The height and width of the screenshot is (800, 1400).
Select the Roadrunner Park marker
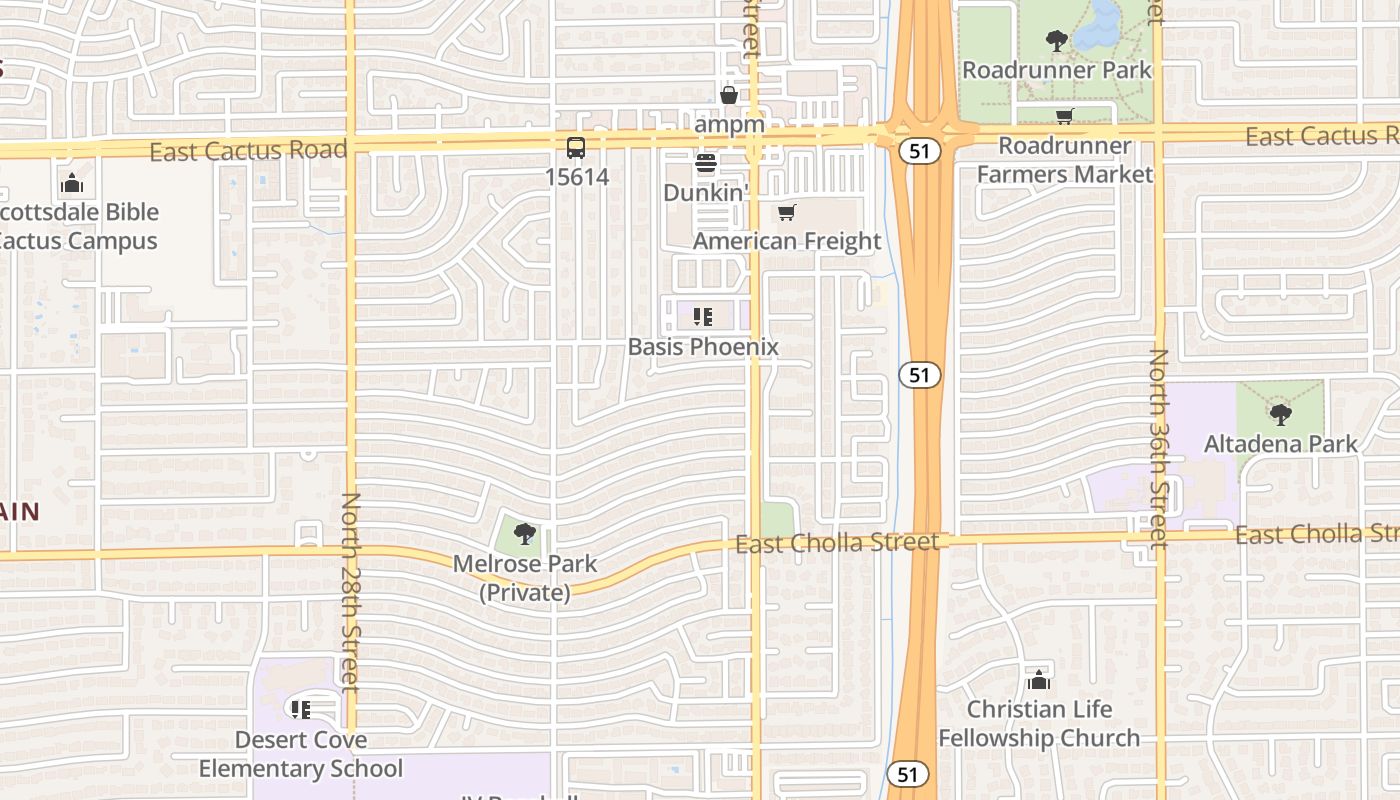pos(1056,42)
